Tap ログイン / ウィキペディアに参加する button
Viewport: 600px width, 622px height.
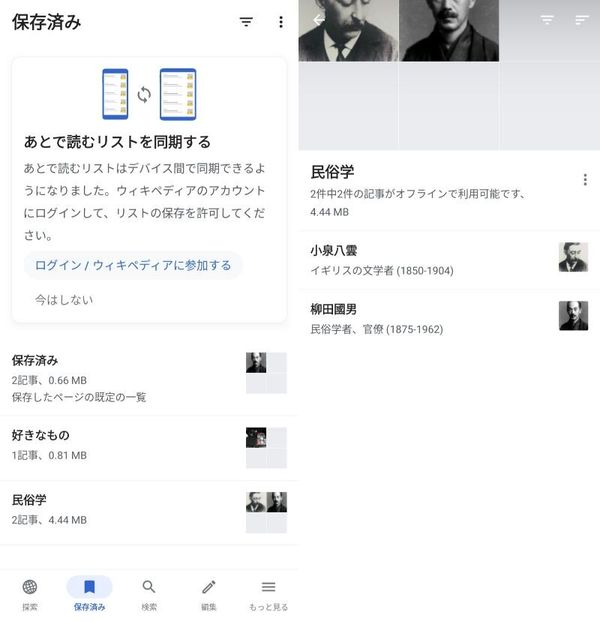[x=133, y=265]
